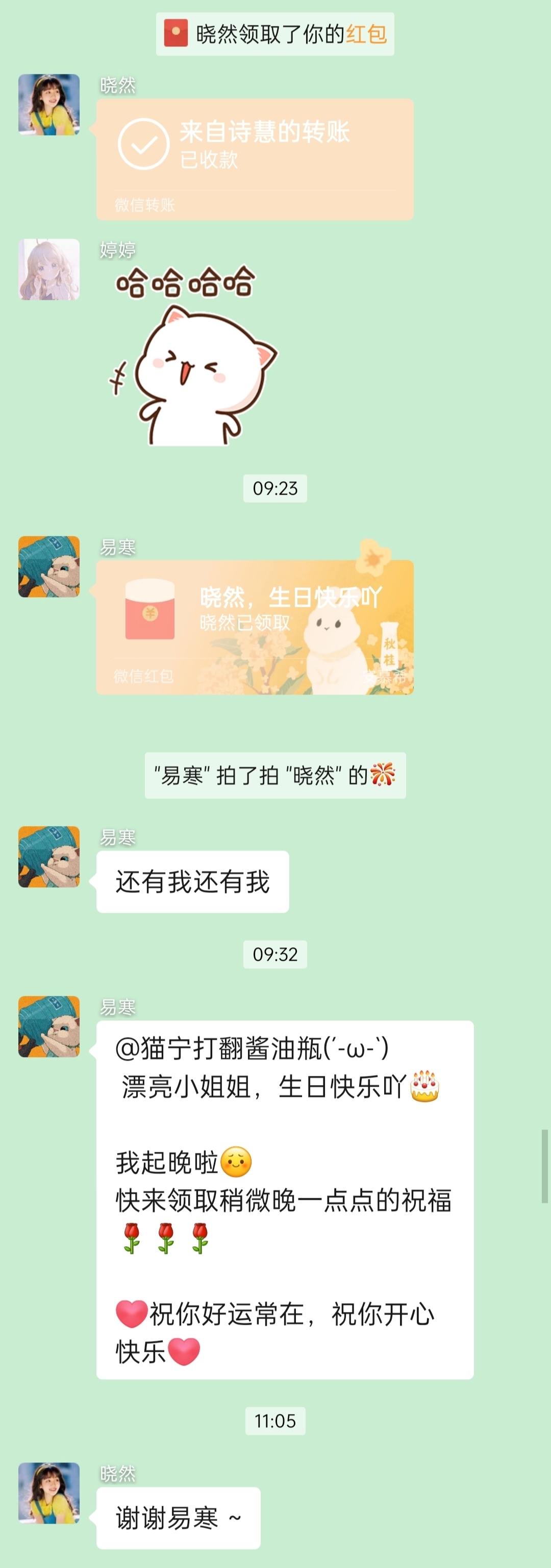The width and height of the screenshot is (551, 1568).
Task: Open 晓然's avatar beside 谢谢易寒 message
Action: (48, 1493)
